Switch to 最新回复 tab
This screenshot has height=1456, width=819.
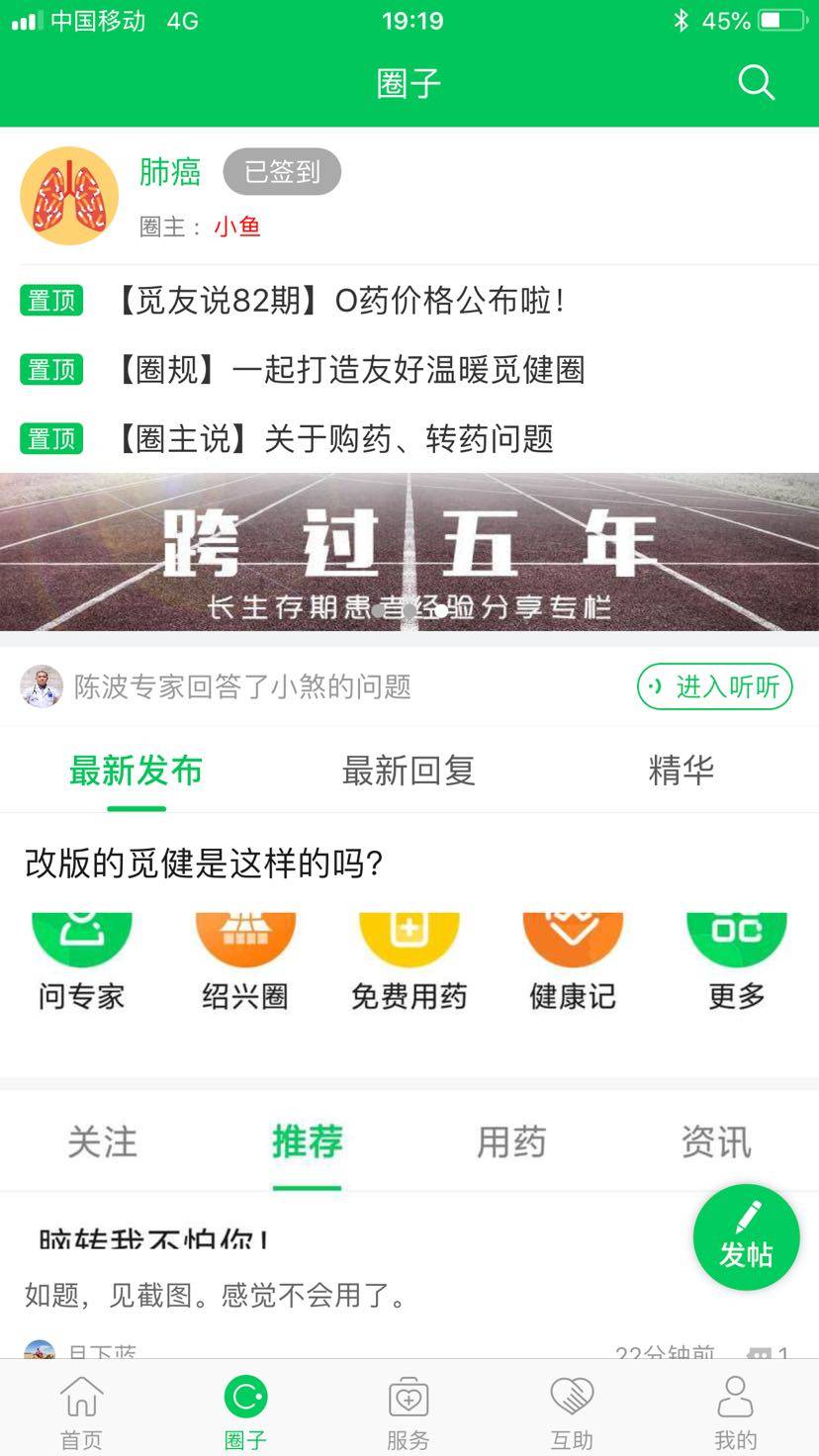pyautogui.click(x=409, y=771)
